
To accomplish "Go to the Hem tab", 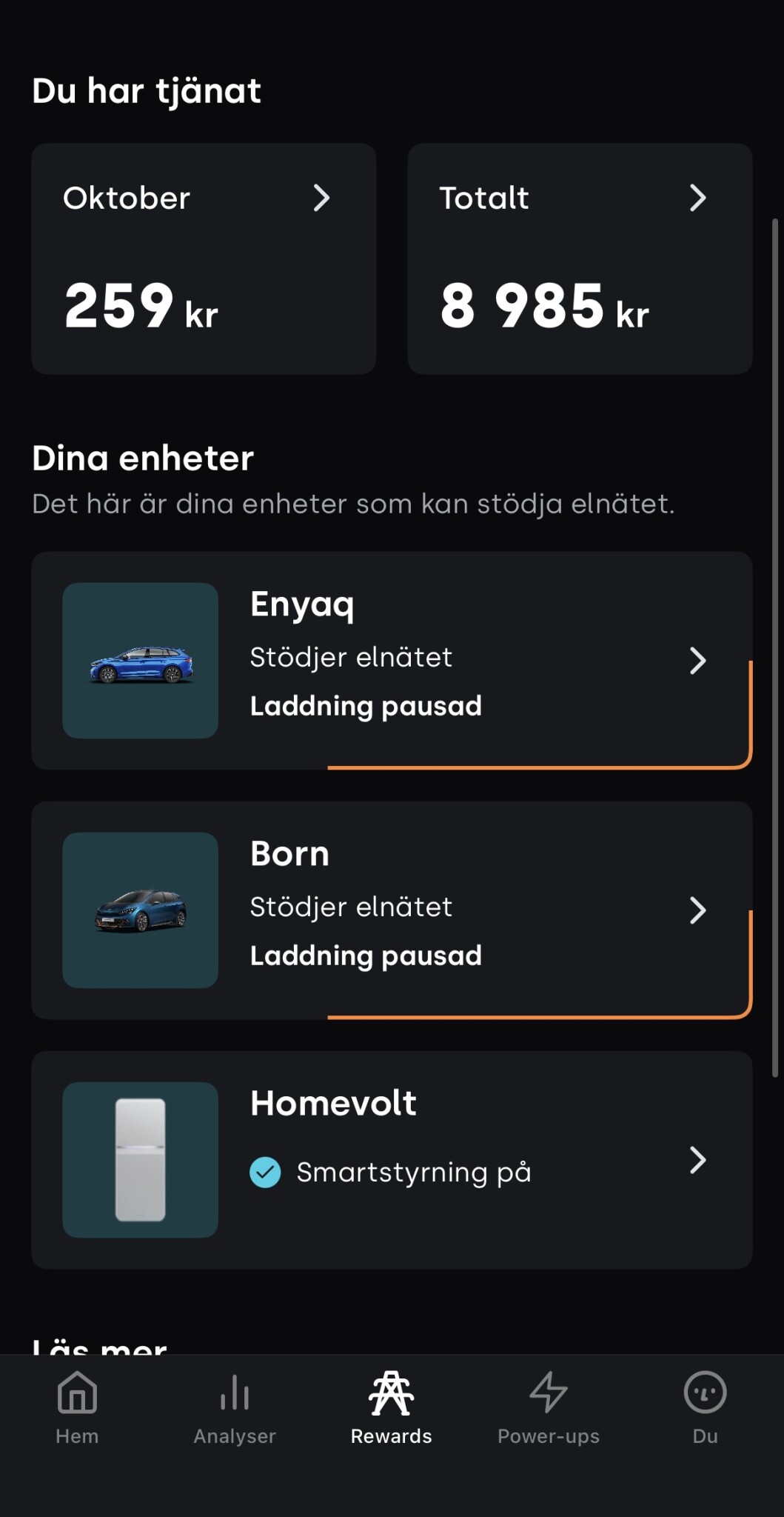I will 78,1407.
